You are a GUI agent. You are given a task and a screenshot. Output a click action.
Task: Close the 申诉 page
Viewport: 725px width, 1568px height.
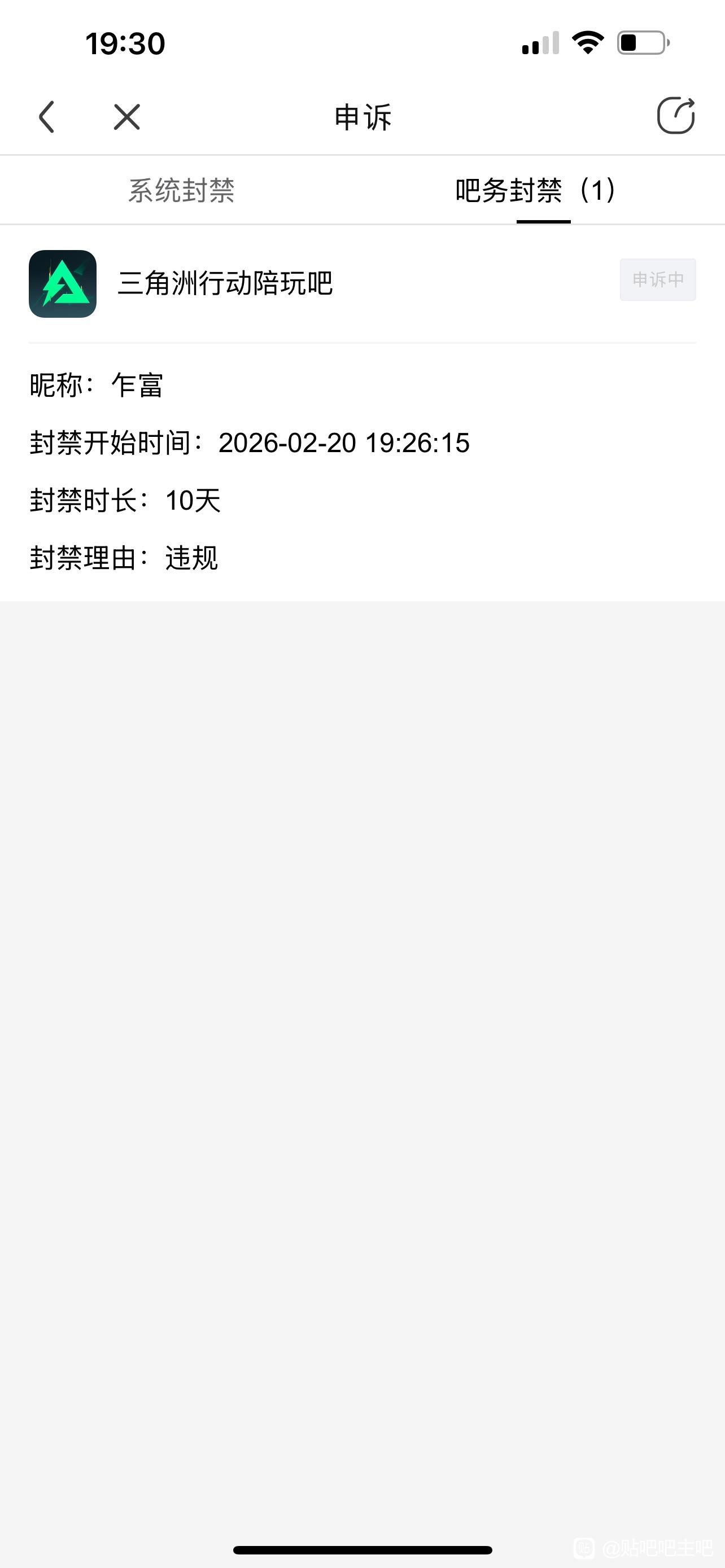click(x=126, y=116)
